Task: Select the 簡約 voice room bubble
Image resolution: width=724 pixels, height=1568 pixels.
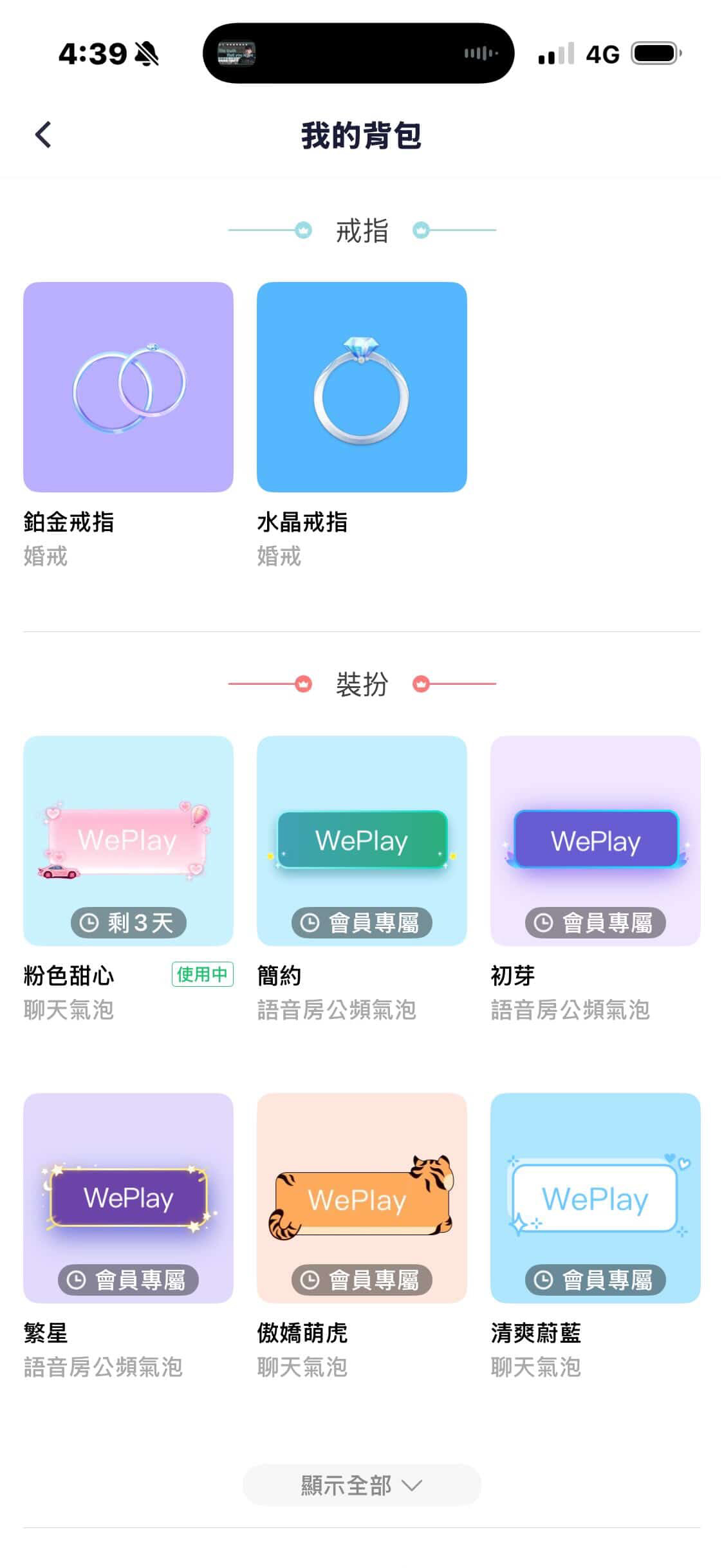Action: (362, 840)
